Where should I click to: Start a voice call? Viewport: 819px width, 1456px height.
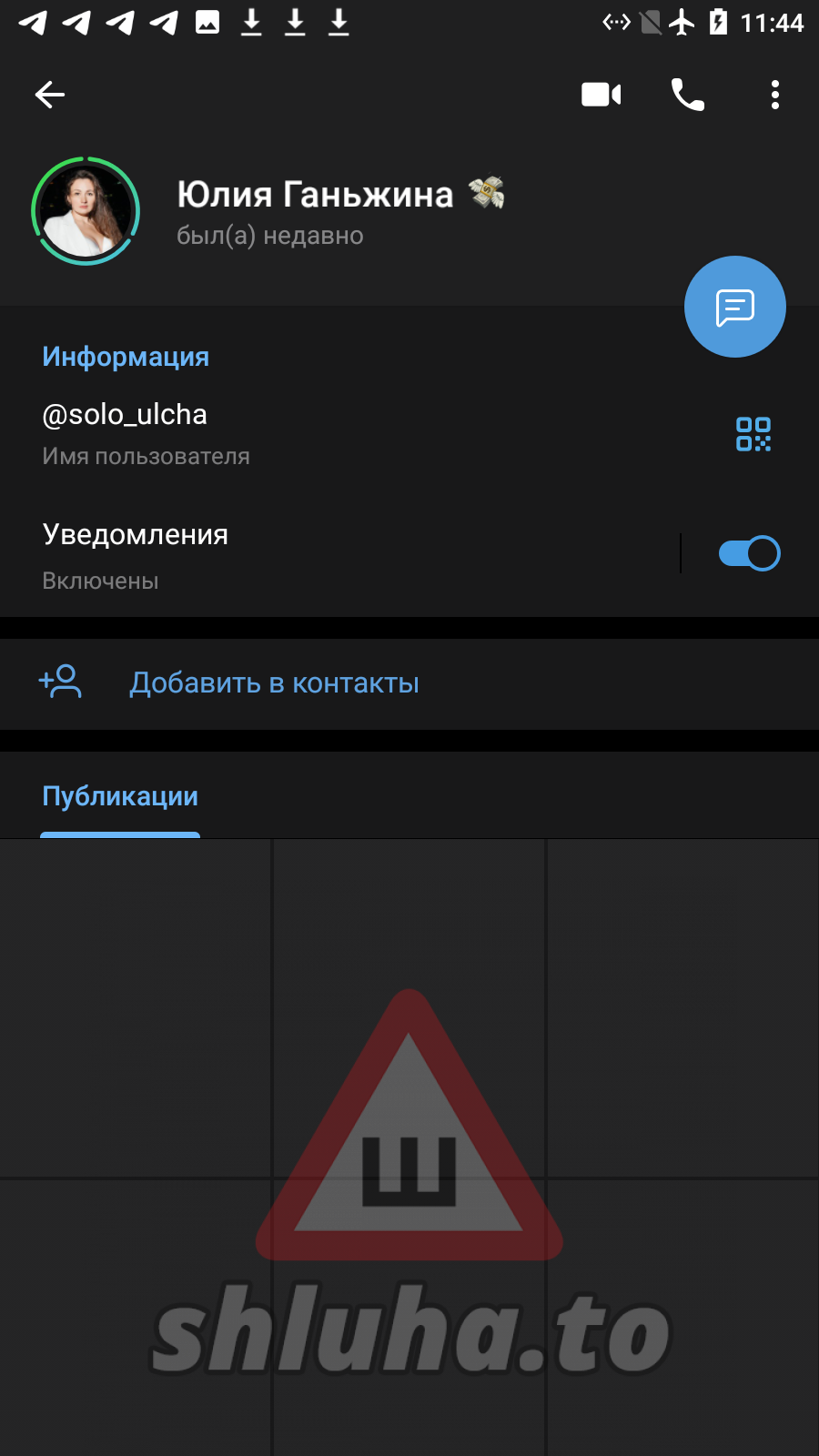click(688, 95)
